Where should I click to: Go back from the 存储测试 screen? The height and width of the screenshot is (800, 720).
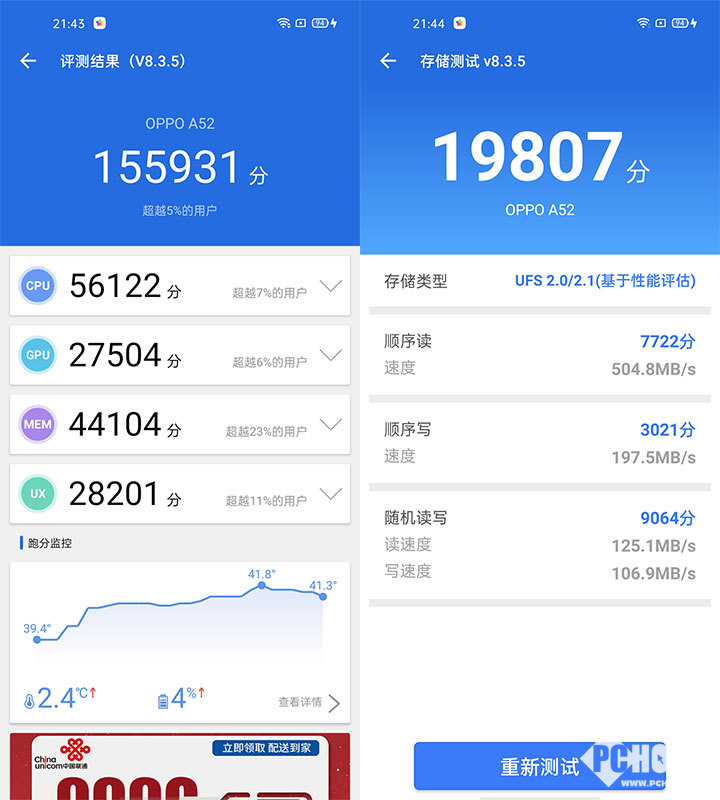[x=388, y=61]
